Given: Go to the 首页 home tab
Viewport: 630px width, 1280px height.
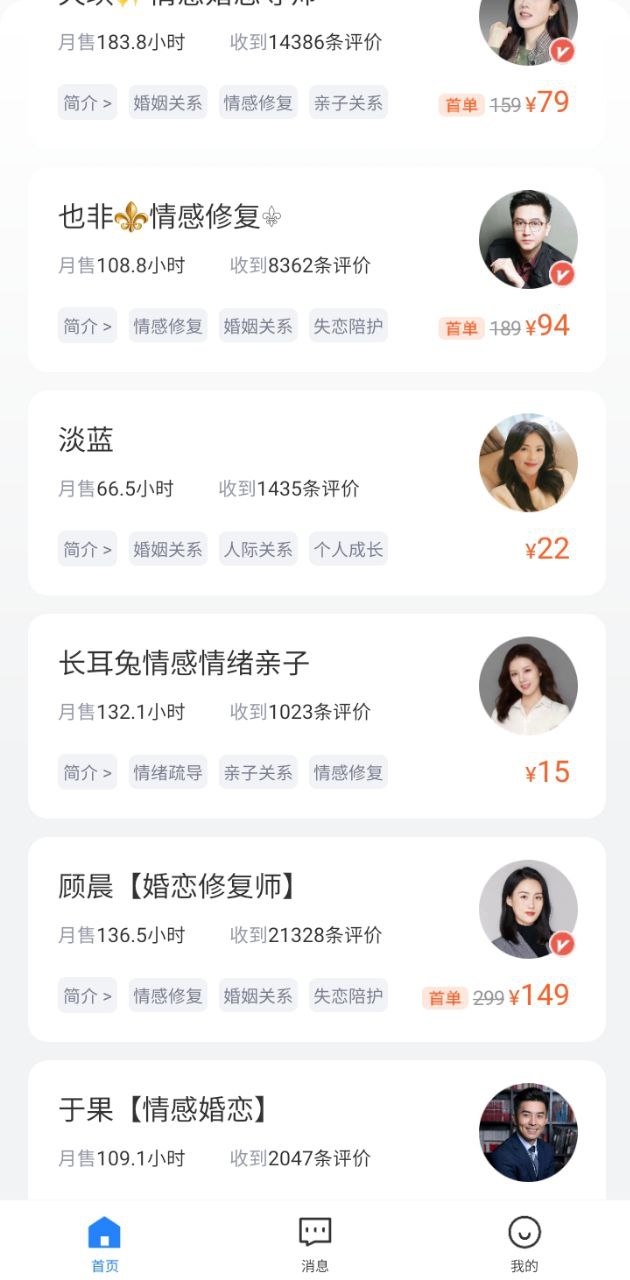Looking at the screenshot, I should coord(105,1243).
